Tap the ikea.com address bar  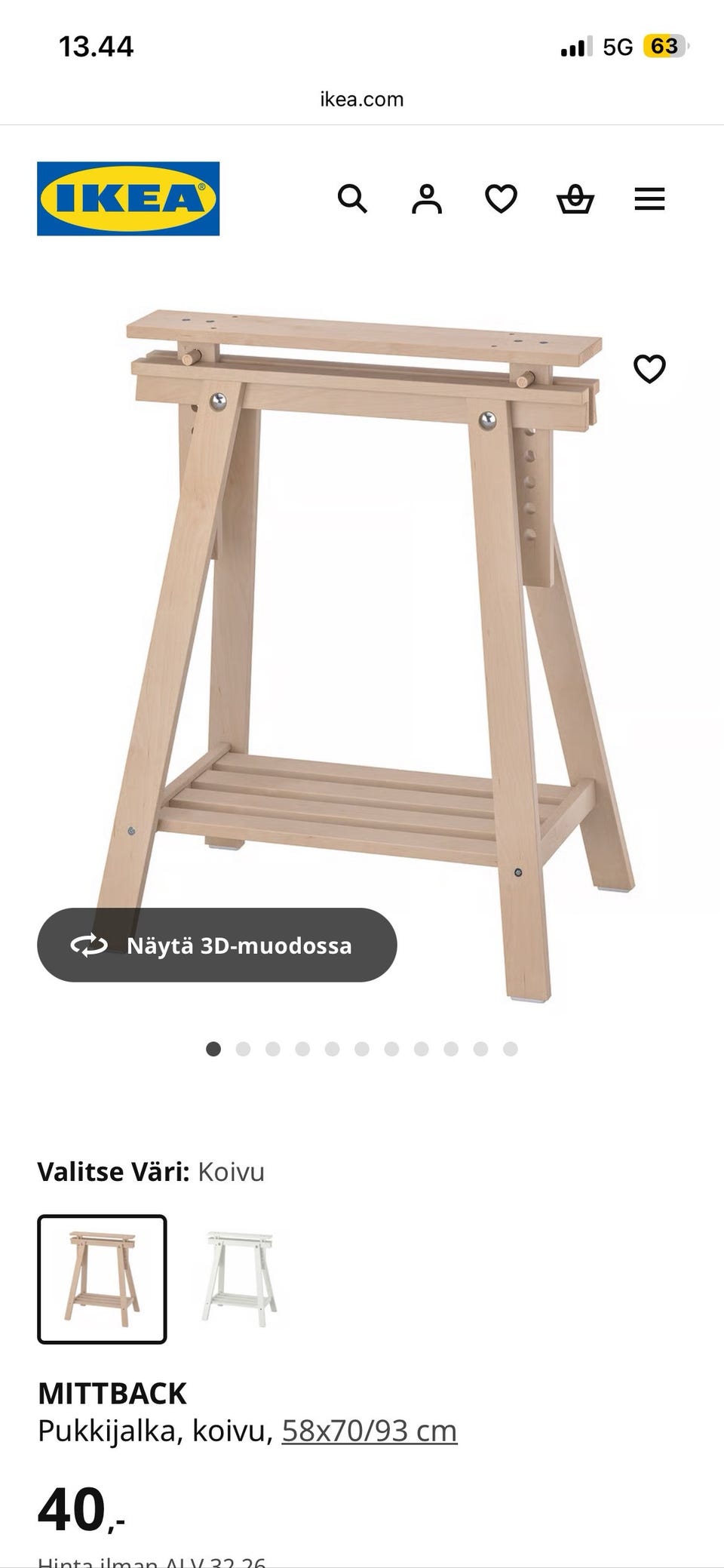click(362, 99)
